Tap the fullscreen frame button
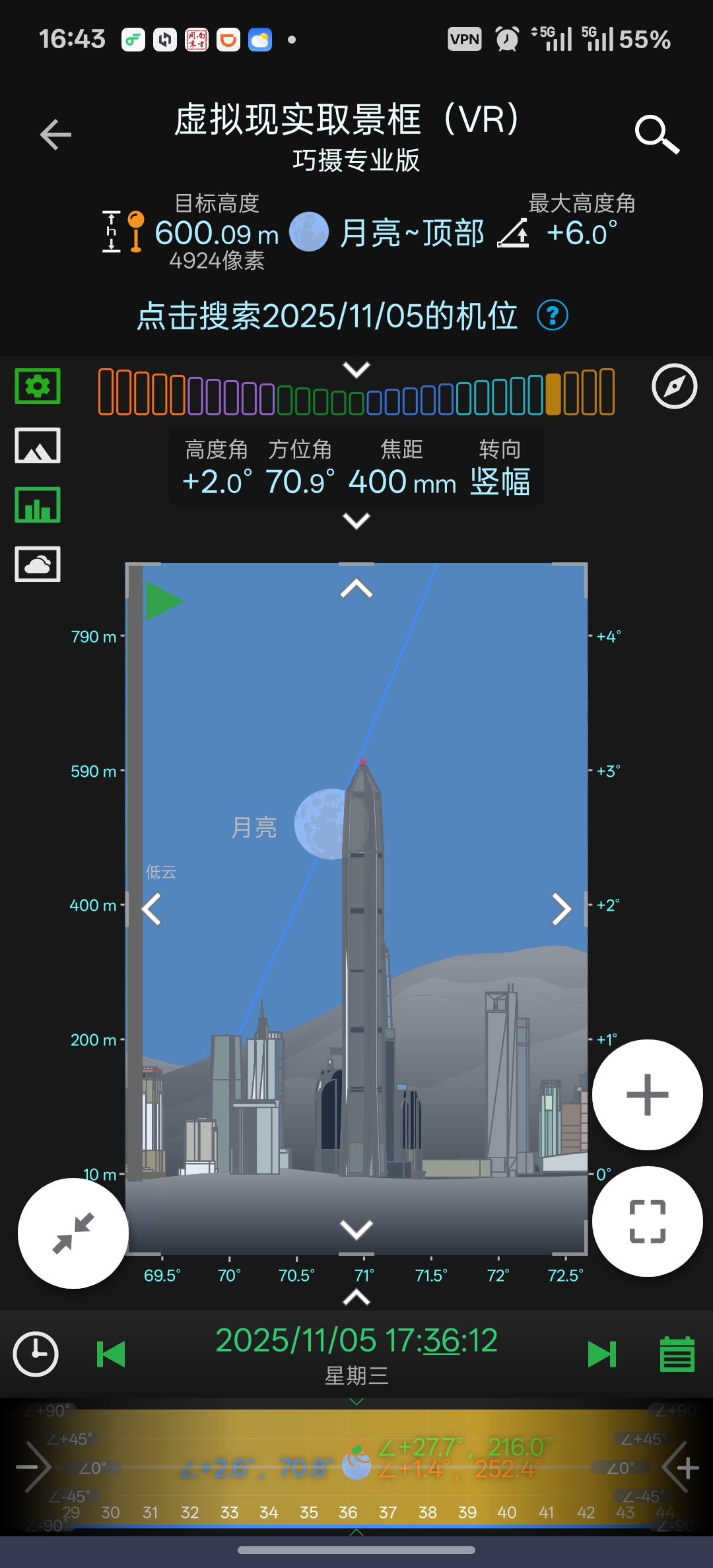This screenshot has width=713, height=1568. [x=647, y=1222]
